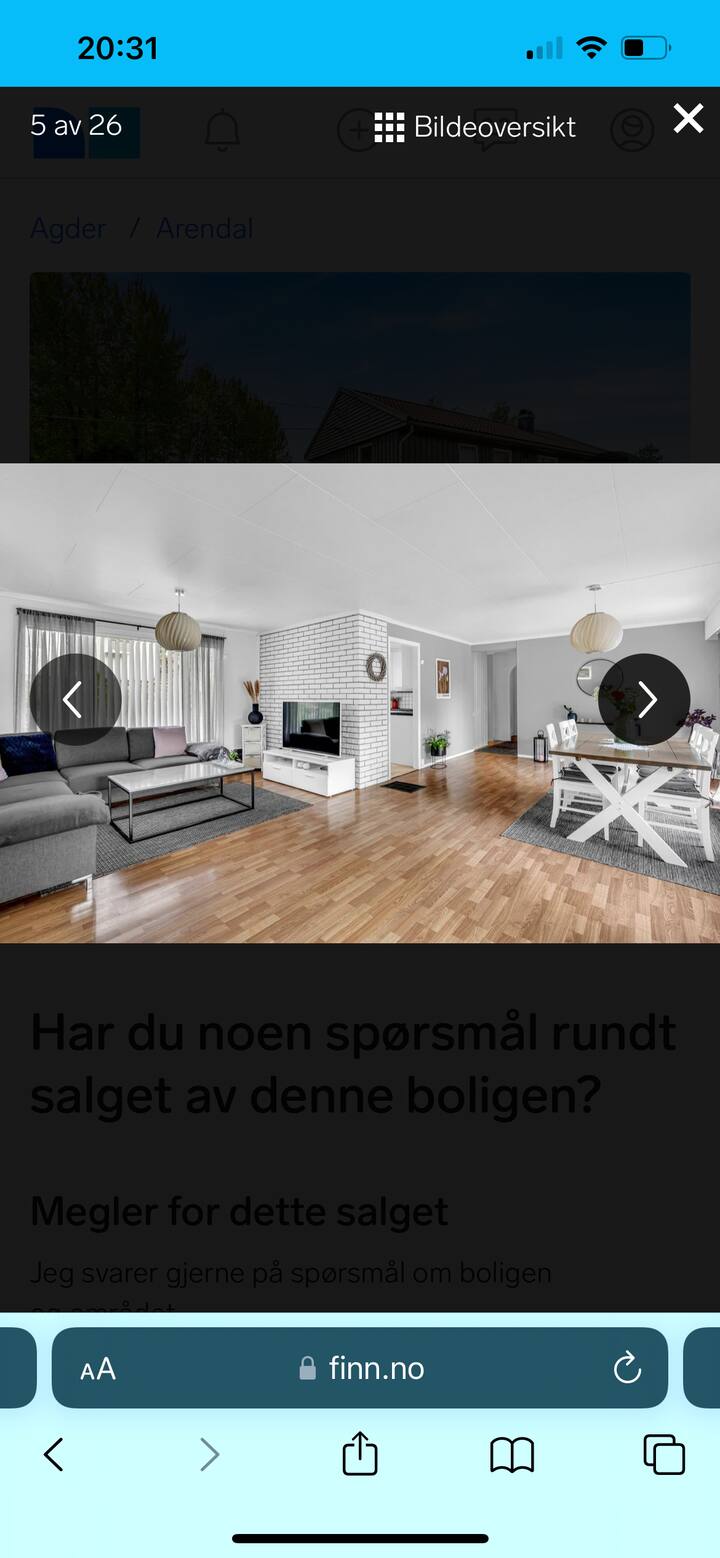The width and height of the screenshot is (720, 1558).
Task: Show the next photo
Action: coord(644,700)
